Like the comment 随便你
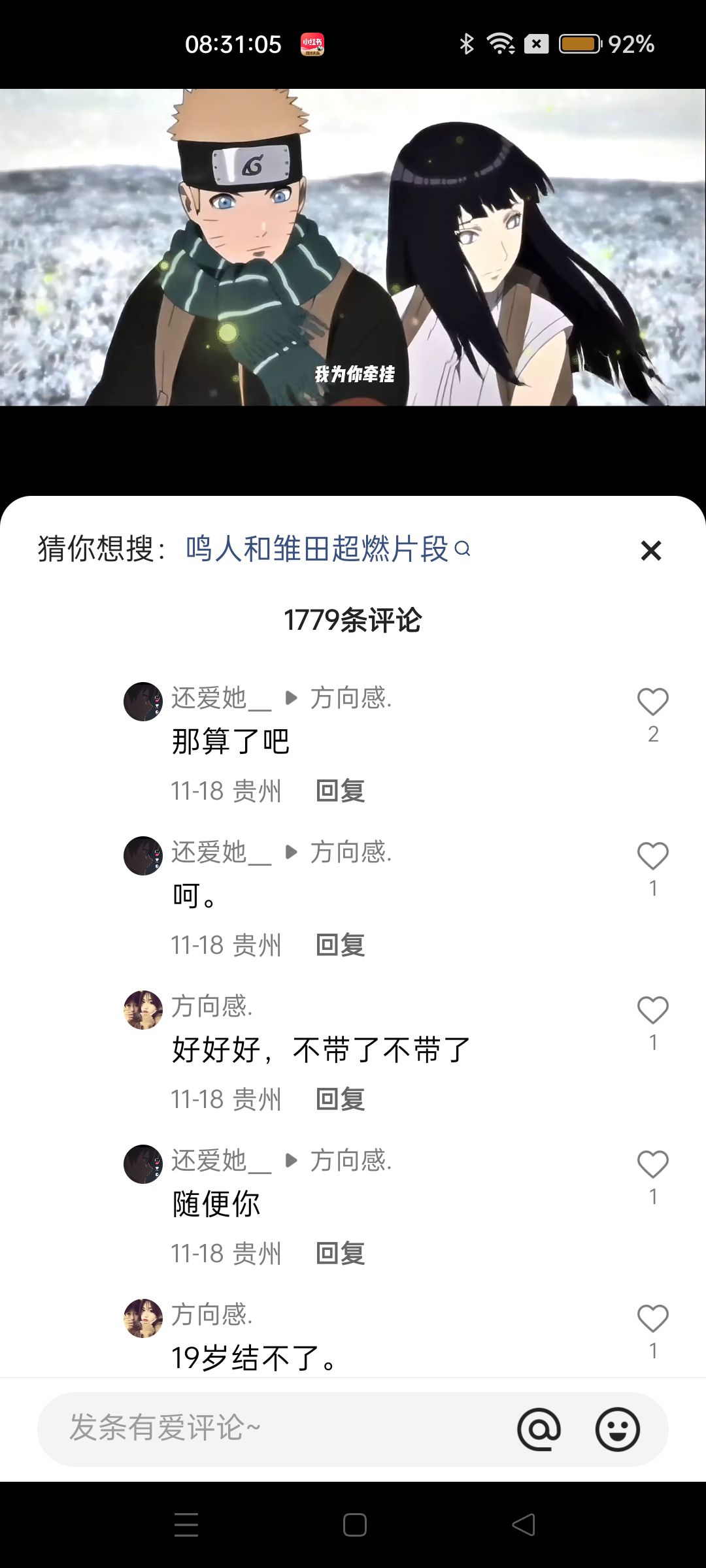706x1568 pixels. pos(652,1165)
